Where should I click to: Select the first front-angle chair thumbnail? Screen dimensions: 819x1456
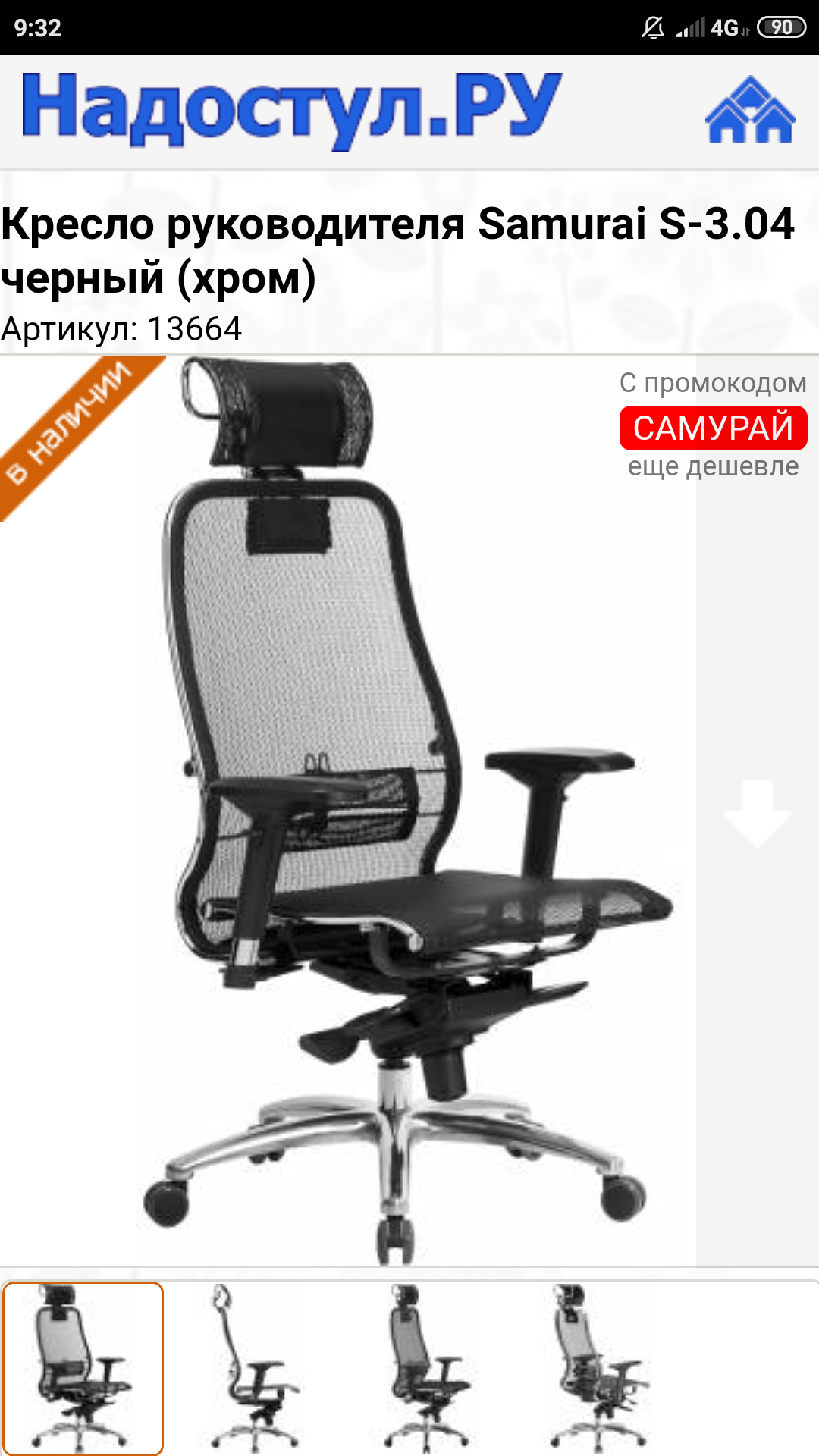(83, 1368)
